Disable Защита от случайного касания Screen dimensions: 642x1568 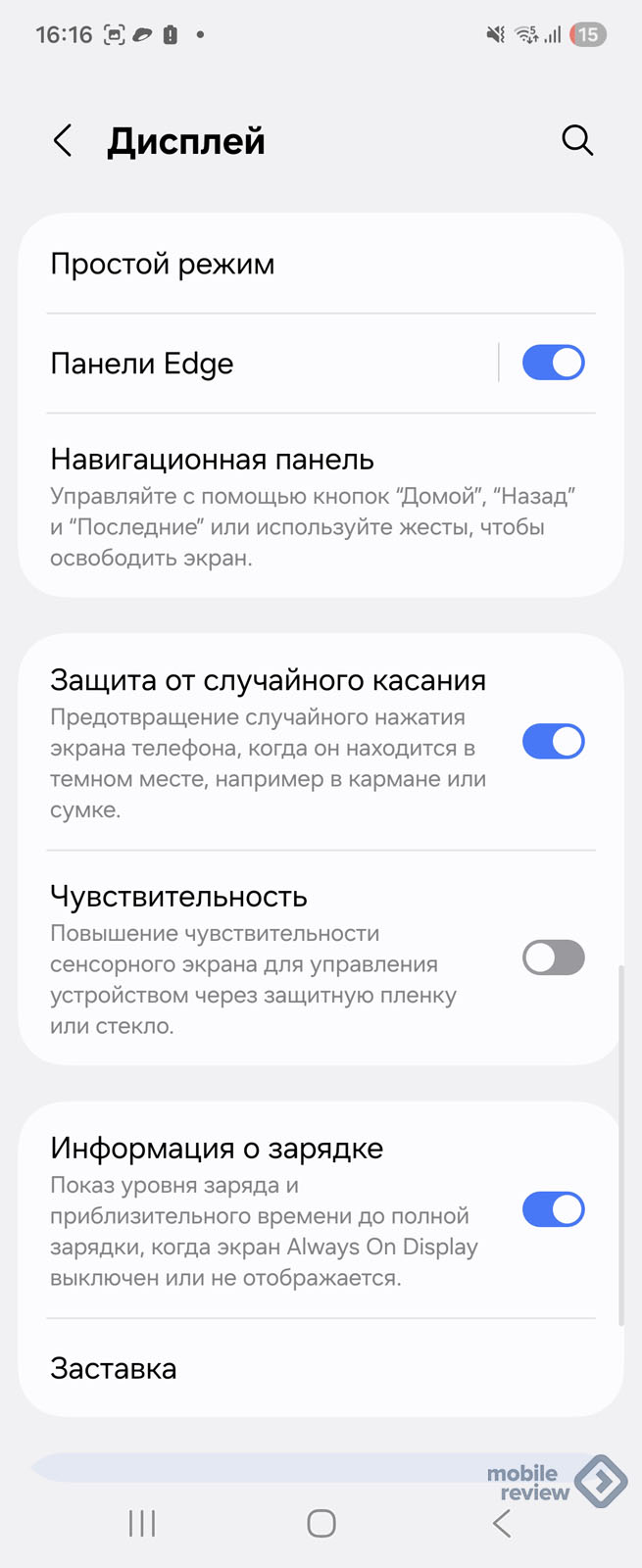(553, 742)
